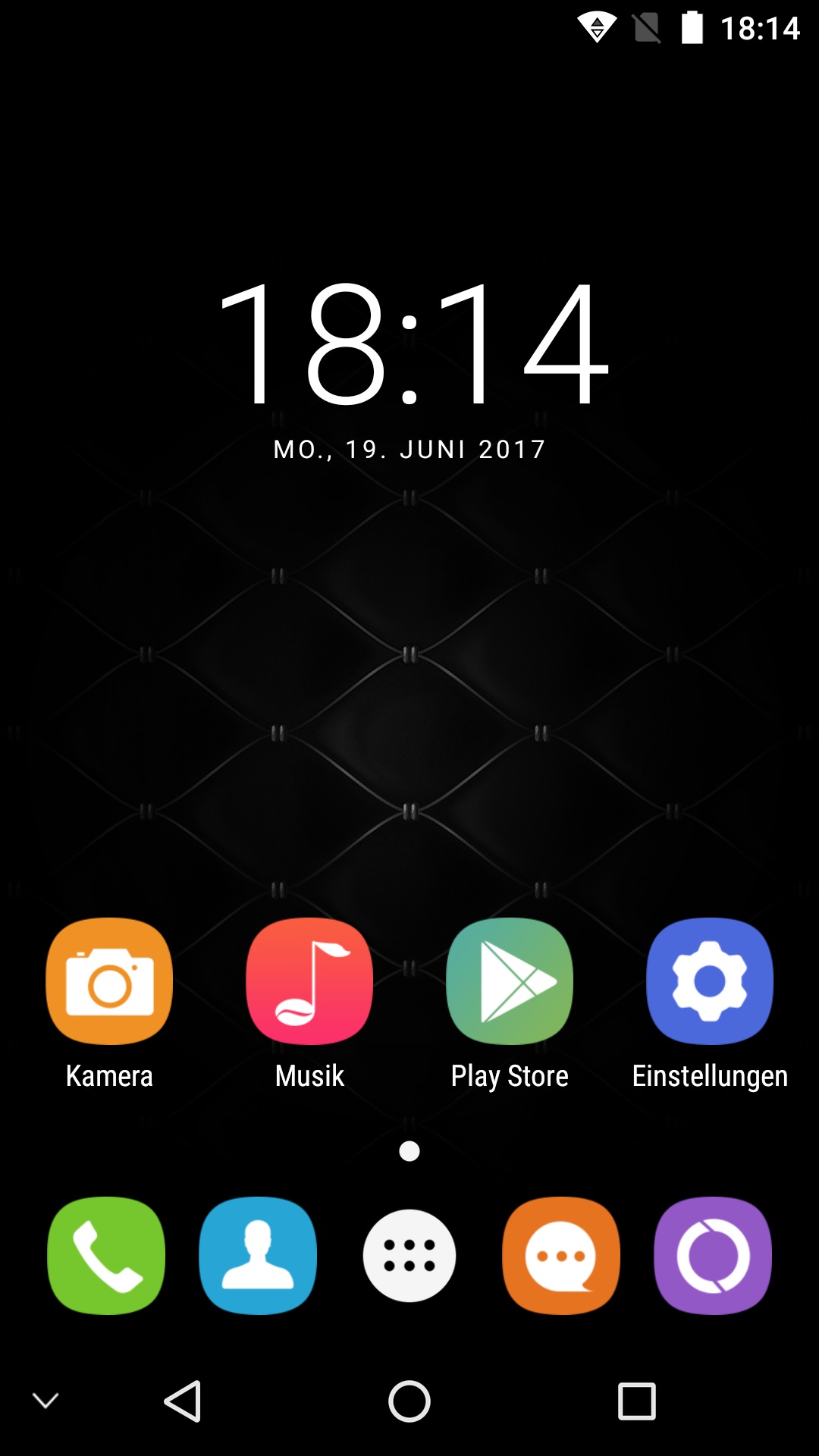Open the orange messaging app
Screen dimensions: 819x1456
(x=561, y=1256)
